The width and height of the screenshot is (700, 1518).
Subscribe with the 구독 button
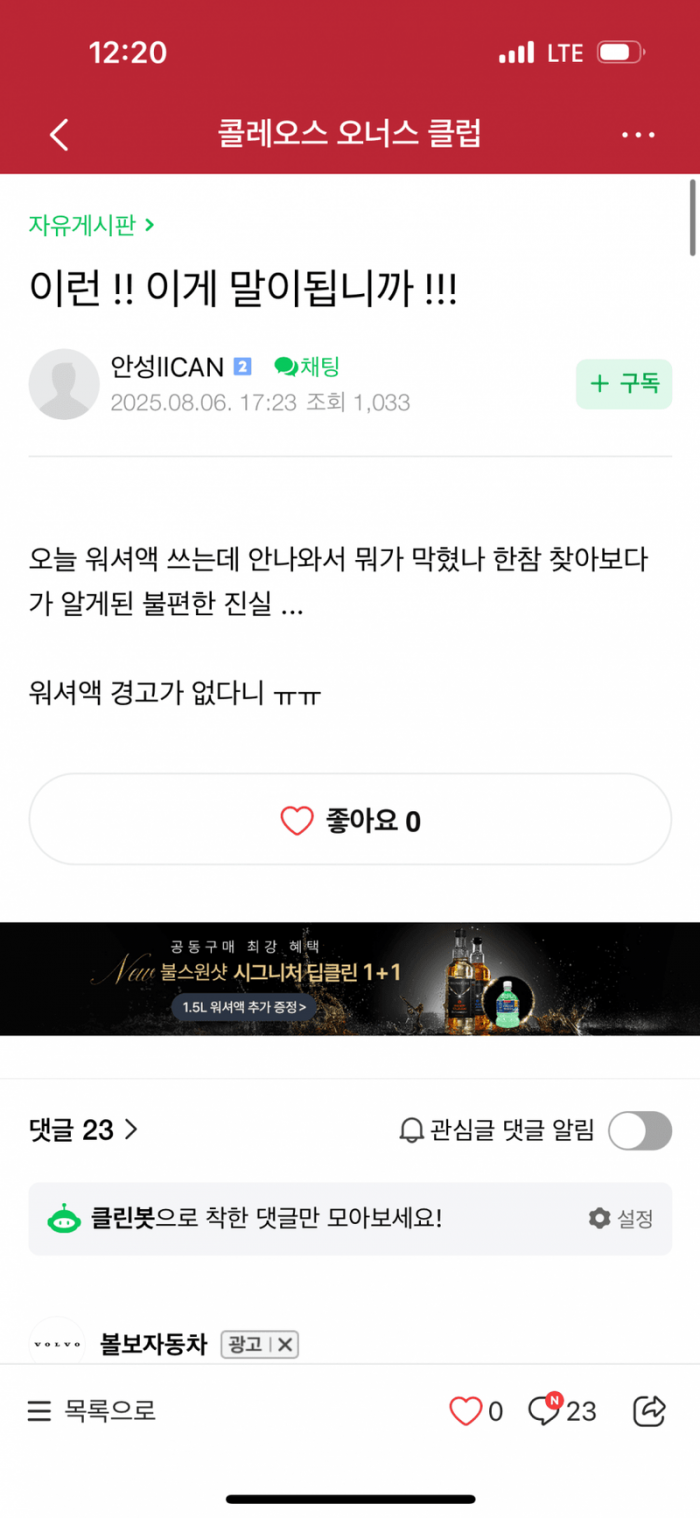coord(624,384)
